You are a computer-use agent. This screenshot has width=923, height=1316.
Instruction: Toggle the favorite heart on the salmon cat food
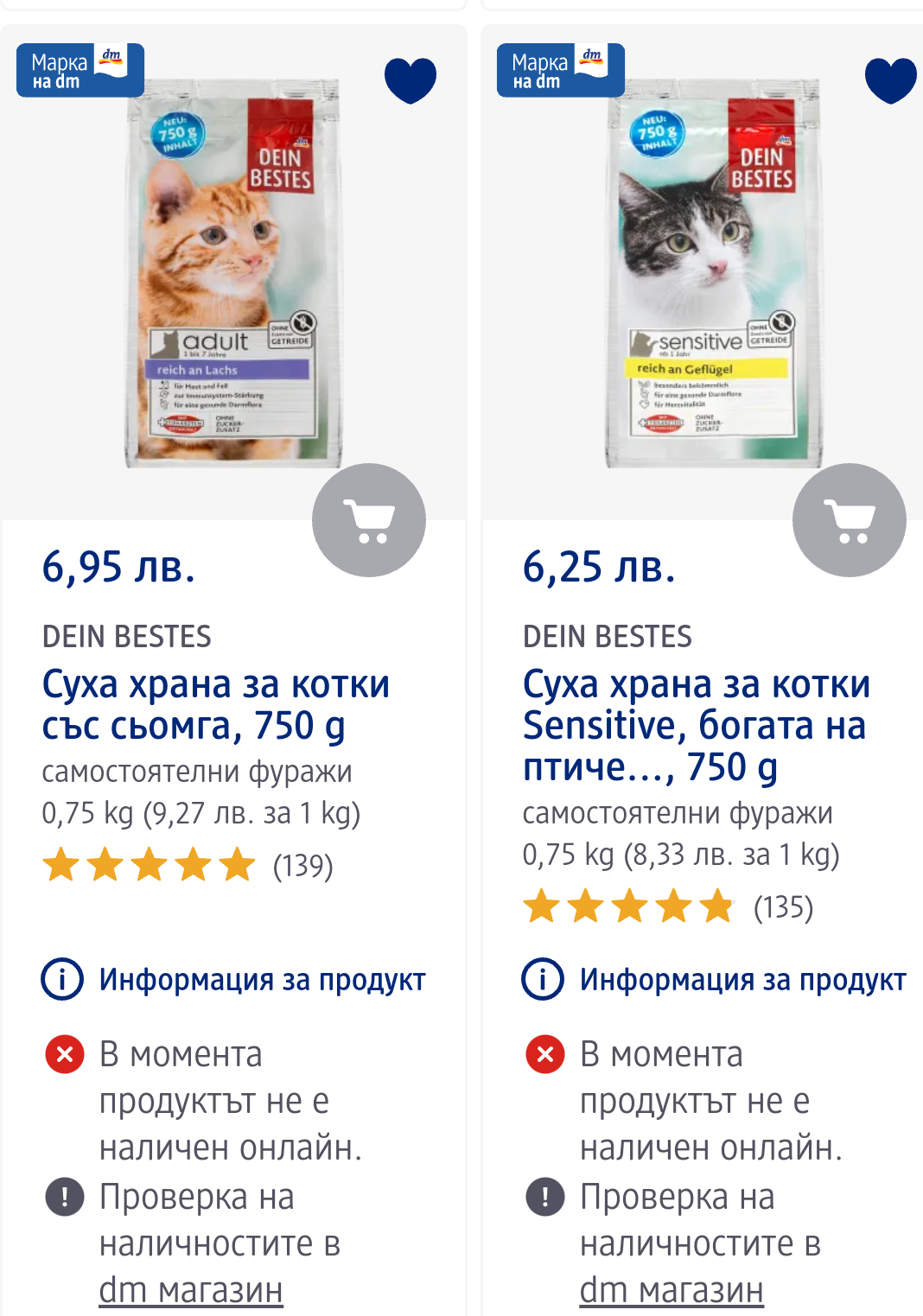(410, 80)
